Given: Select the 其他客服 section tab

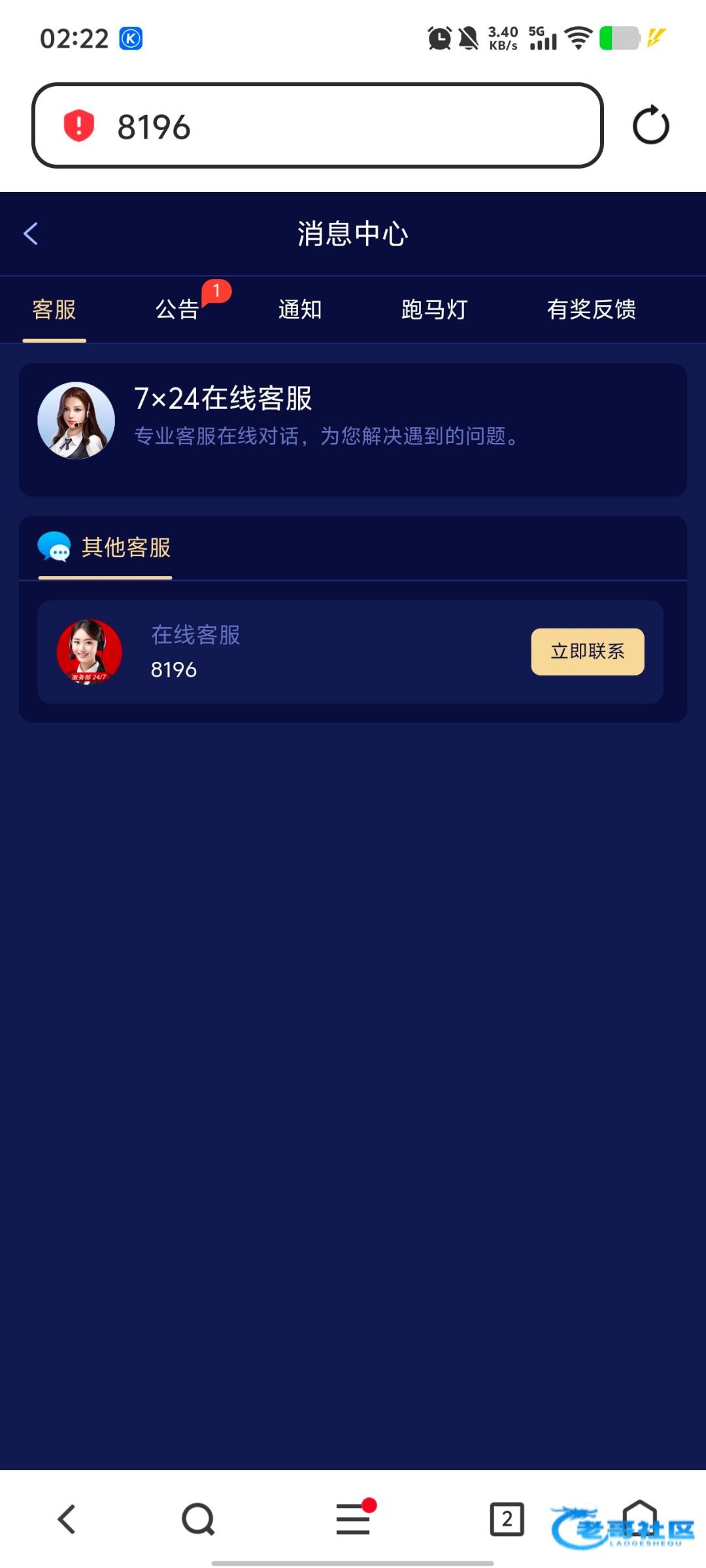Looking at the screenshot, I should [x=106, y=547].
